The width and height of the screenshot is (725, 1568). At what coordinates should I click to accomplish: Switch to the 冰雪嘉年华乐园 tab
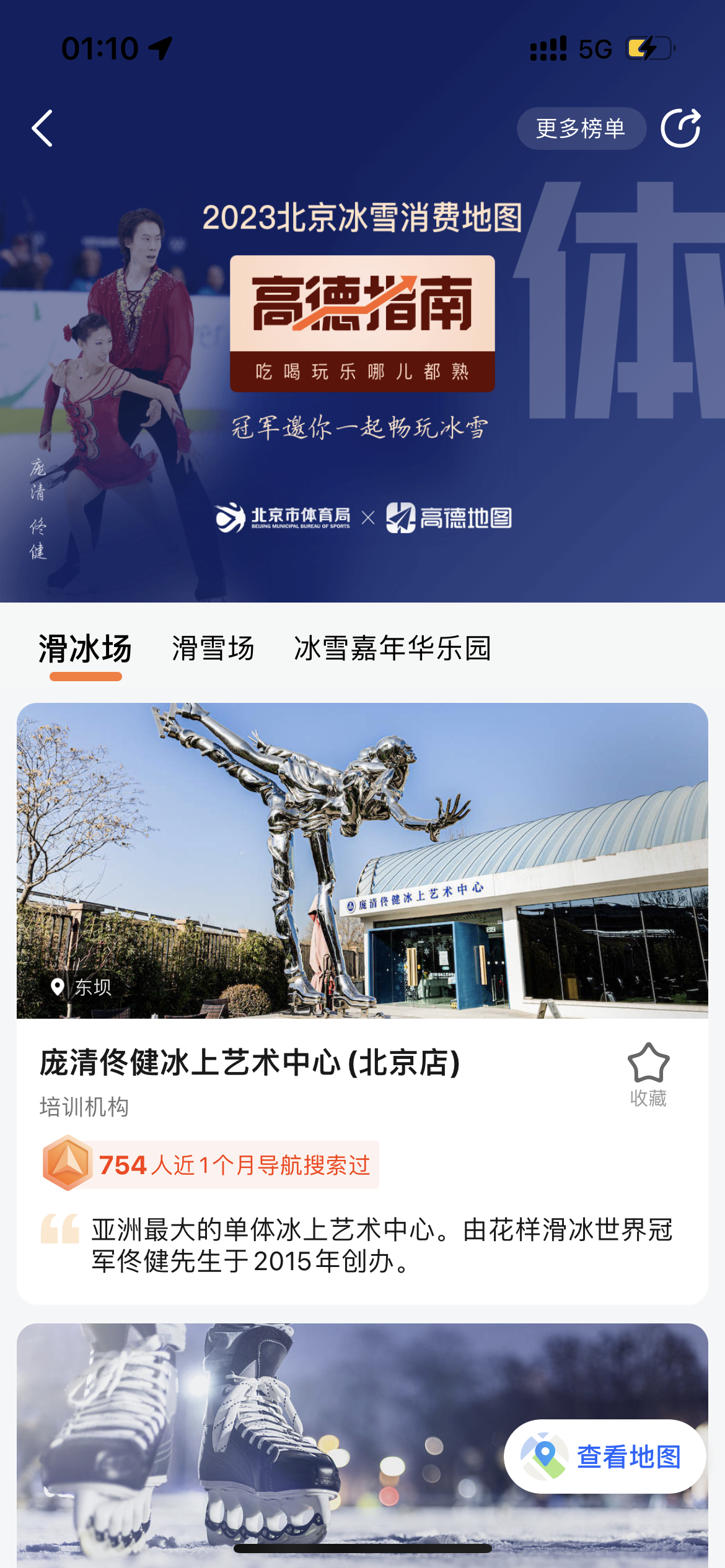pos(392,649)
